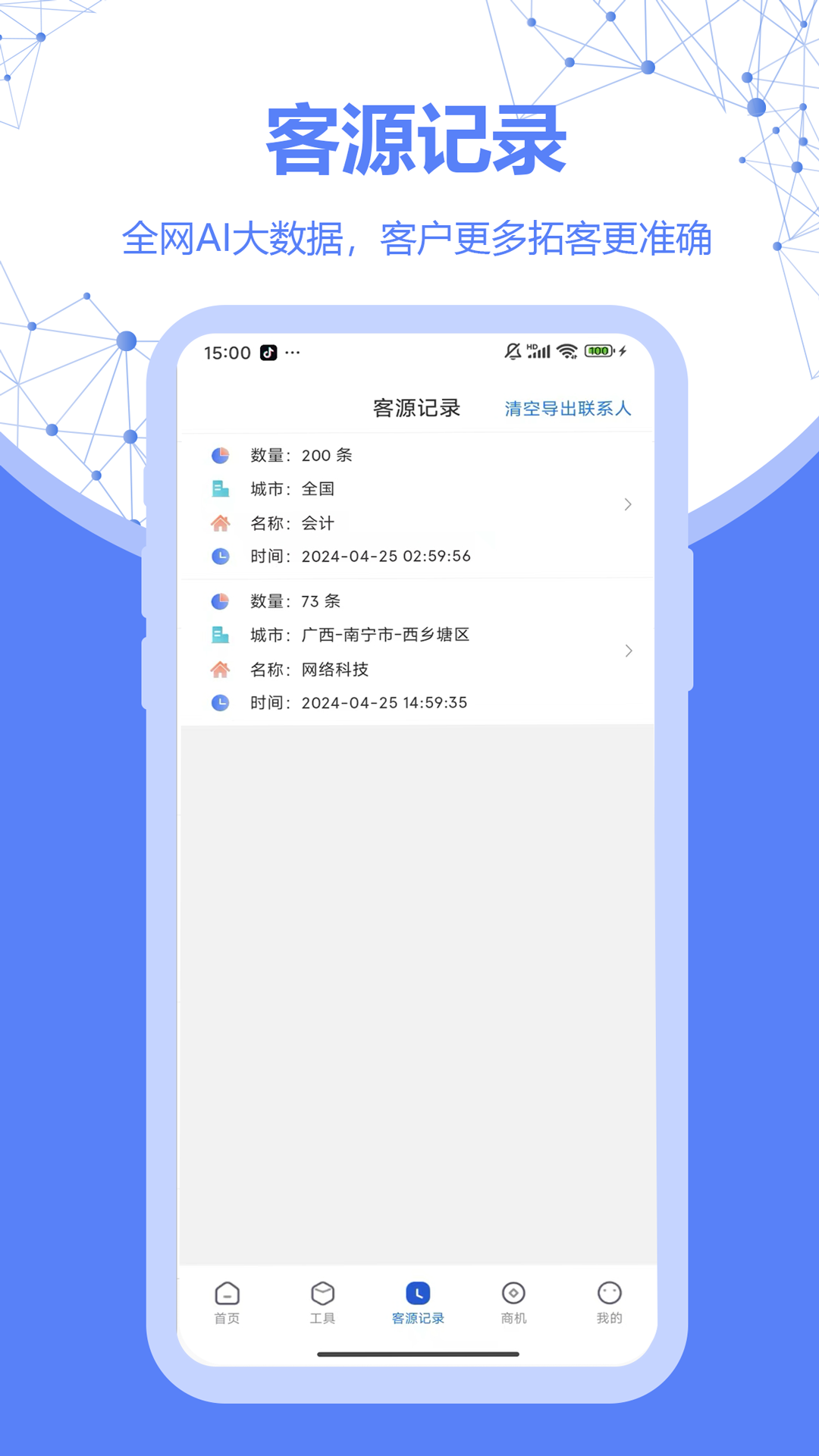Viewport: 819px width, 1456px height.
Task: Click the pie icon beside 数量 73 条
Action: tap(220, 601)
